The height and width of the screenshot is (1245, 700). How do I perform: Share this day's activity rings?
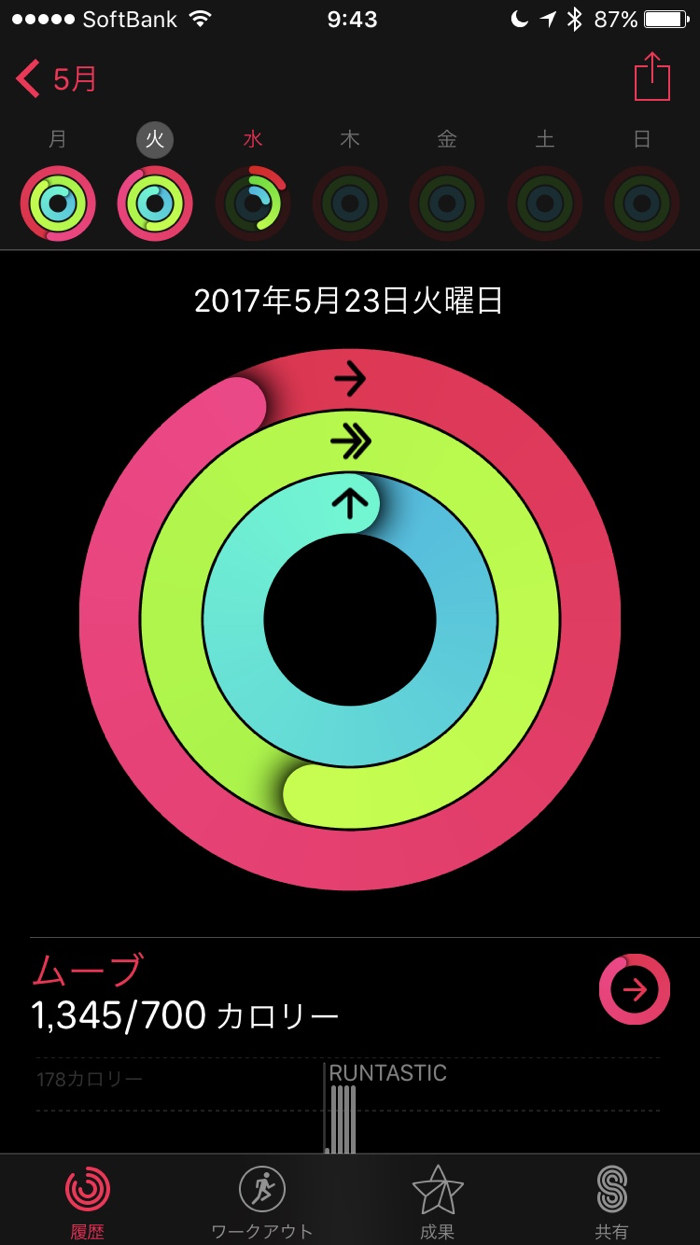click(652, 77)
